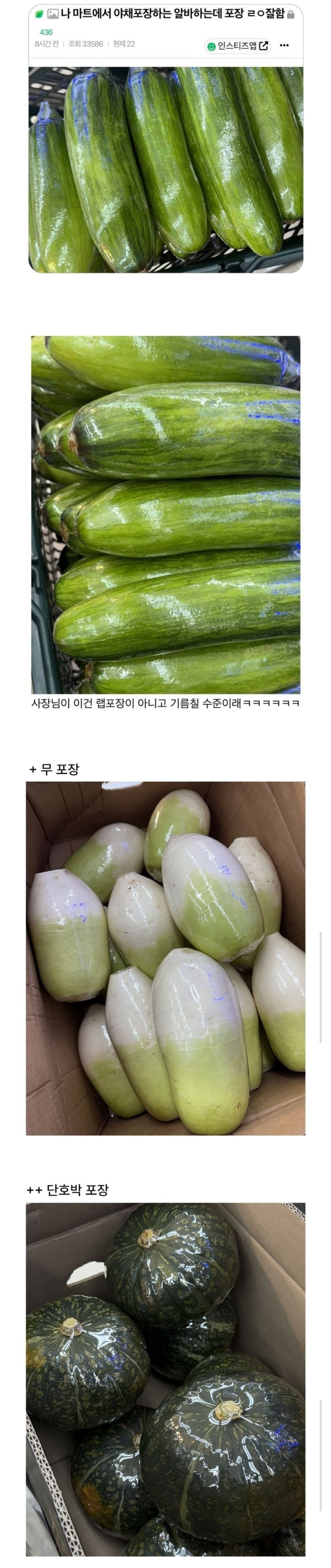Open the post in the 인스티즈앱
The height and width of the screenshot is (1568, 331).
[x=237, y=46]
